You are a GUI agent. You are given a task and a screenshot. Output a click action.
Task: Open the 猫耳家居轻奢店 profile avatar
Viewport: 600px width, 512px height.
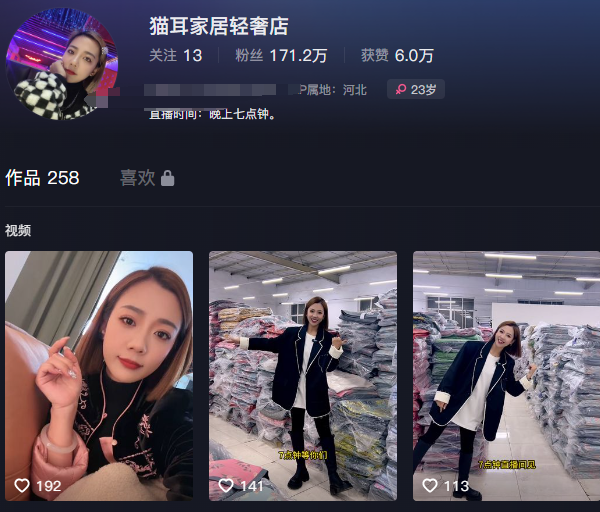click(62, 64)
